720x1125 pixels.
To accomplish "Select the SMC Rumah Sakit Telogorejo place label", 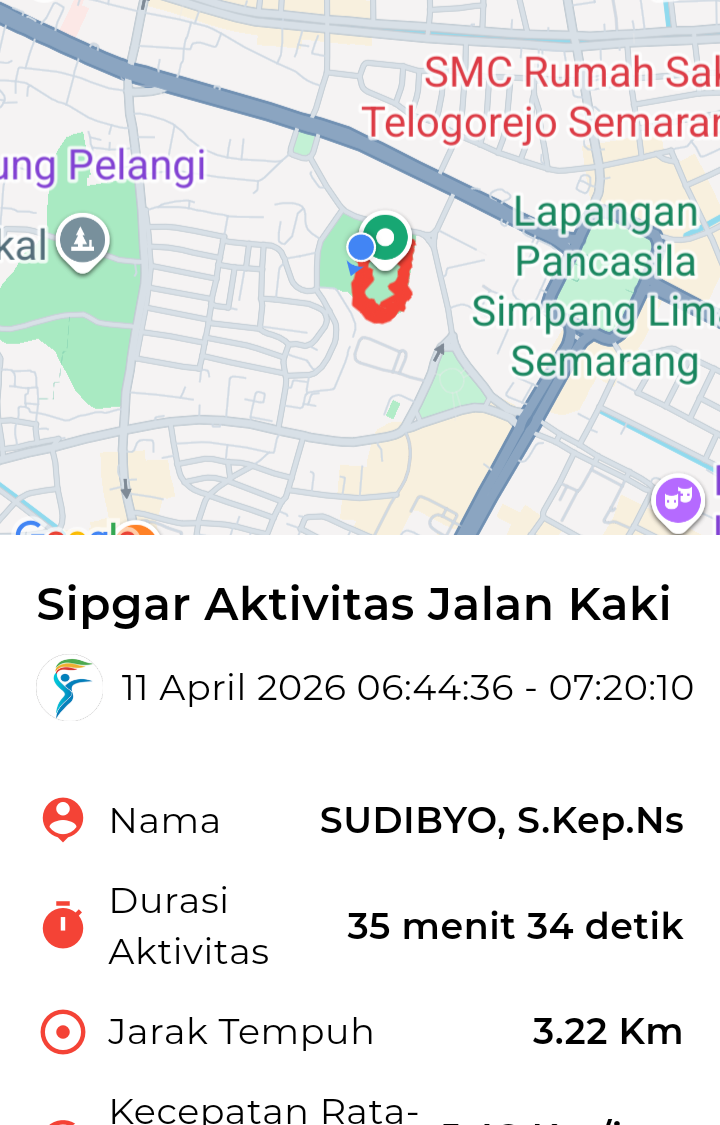I will click(x=560, y=98).
